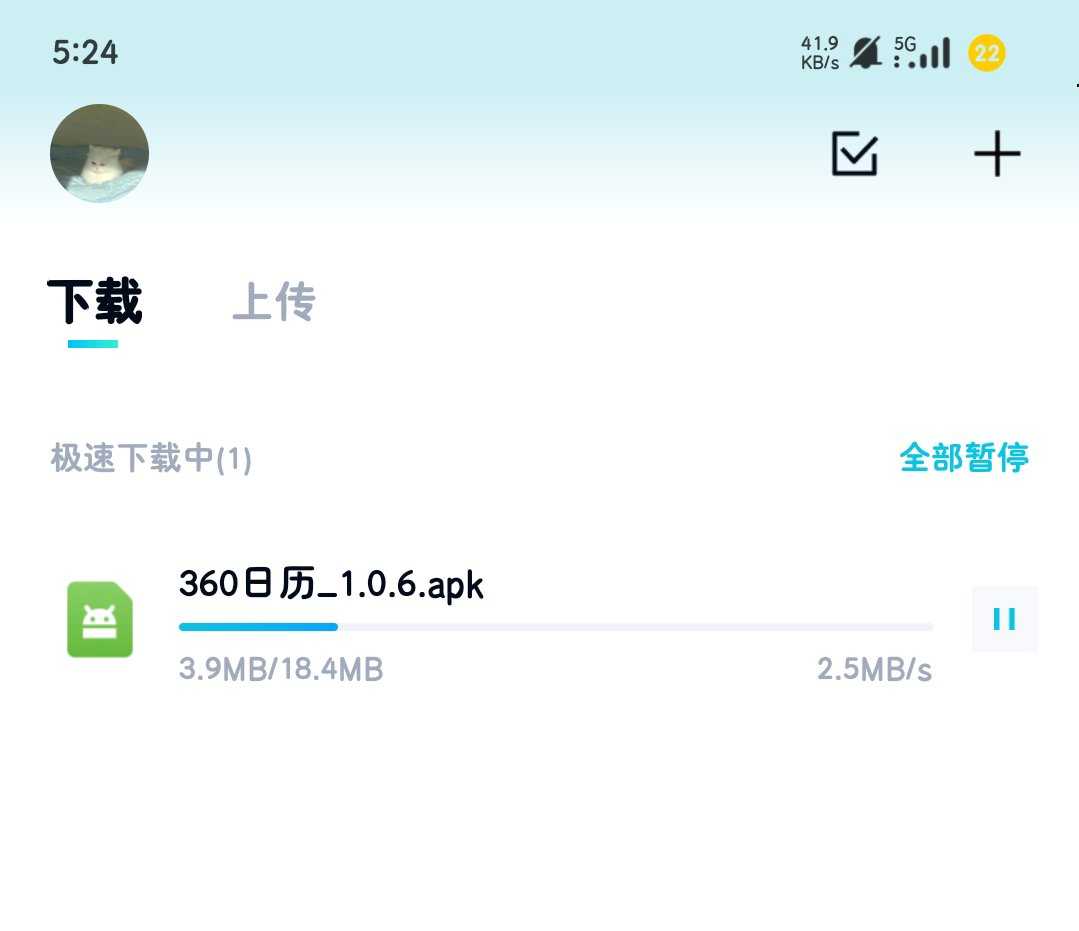Add a new task with plus icon

tap(996, 154)
